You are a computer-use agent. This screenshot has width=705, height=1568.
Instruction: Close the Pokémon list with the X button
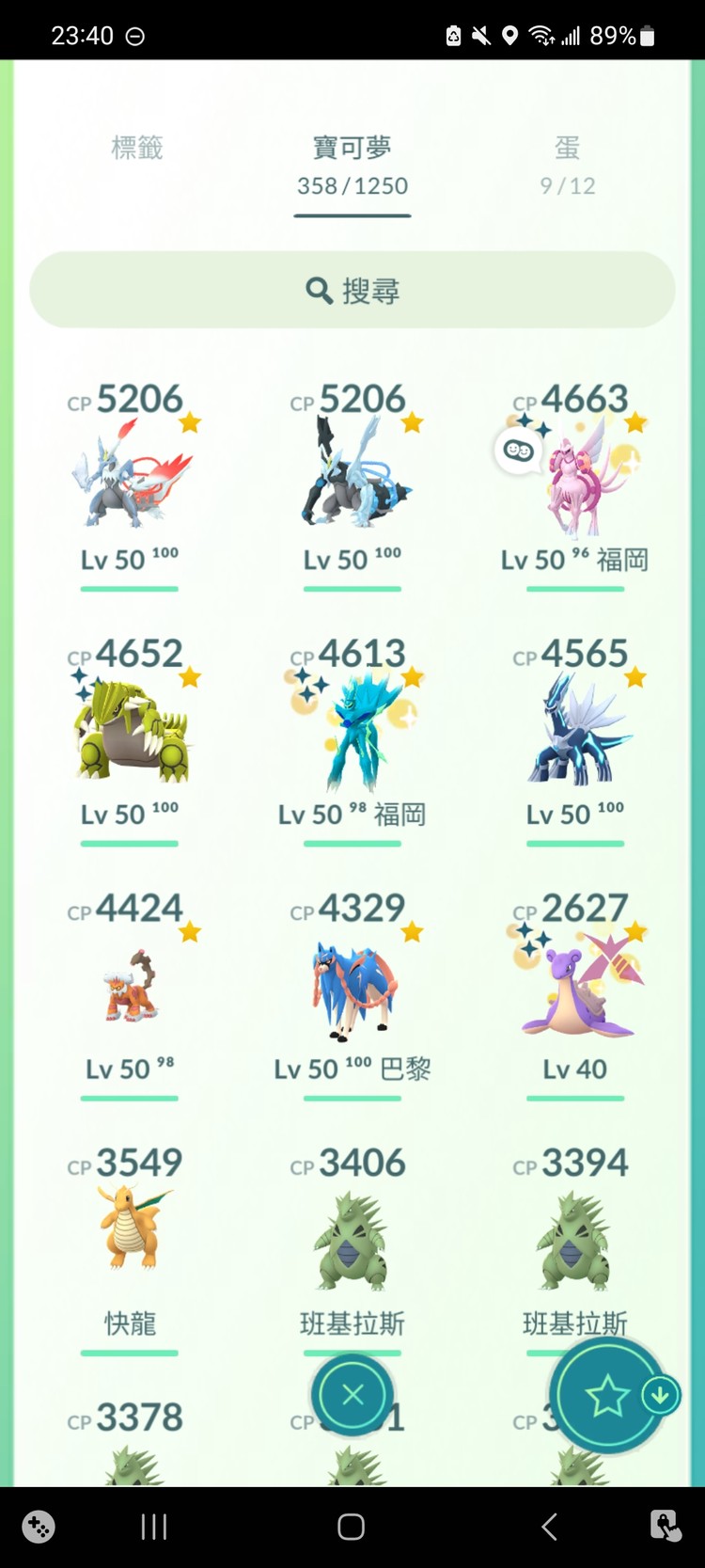point(352,1395)
